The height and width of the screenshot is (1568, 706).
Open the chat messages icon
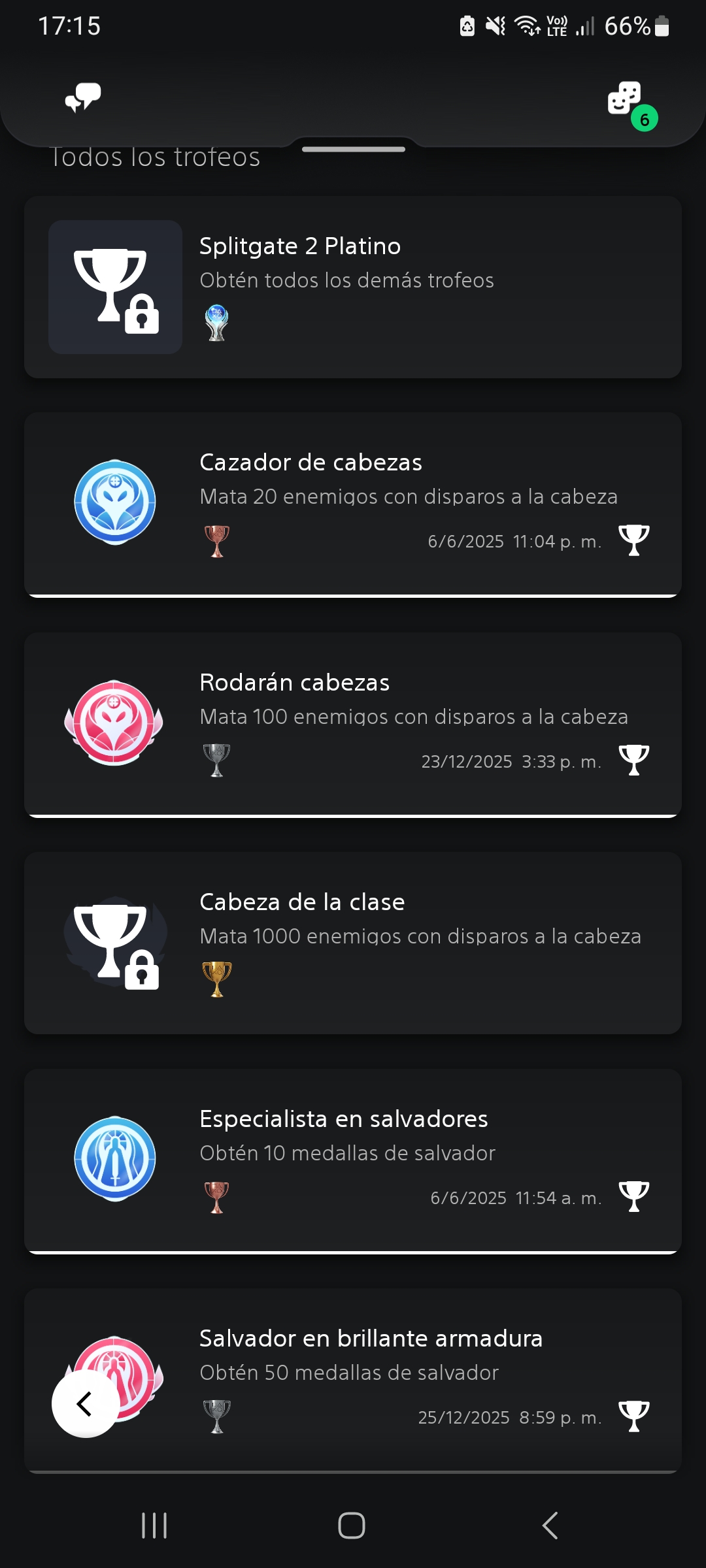click(83, 98)
